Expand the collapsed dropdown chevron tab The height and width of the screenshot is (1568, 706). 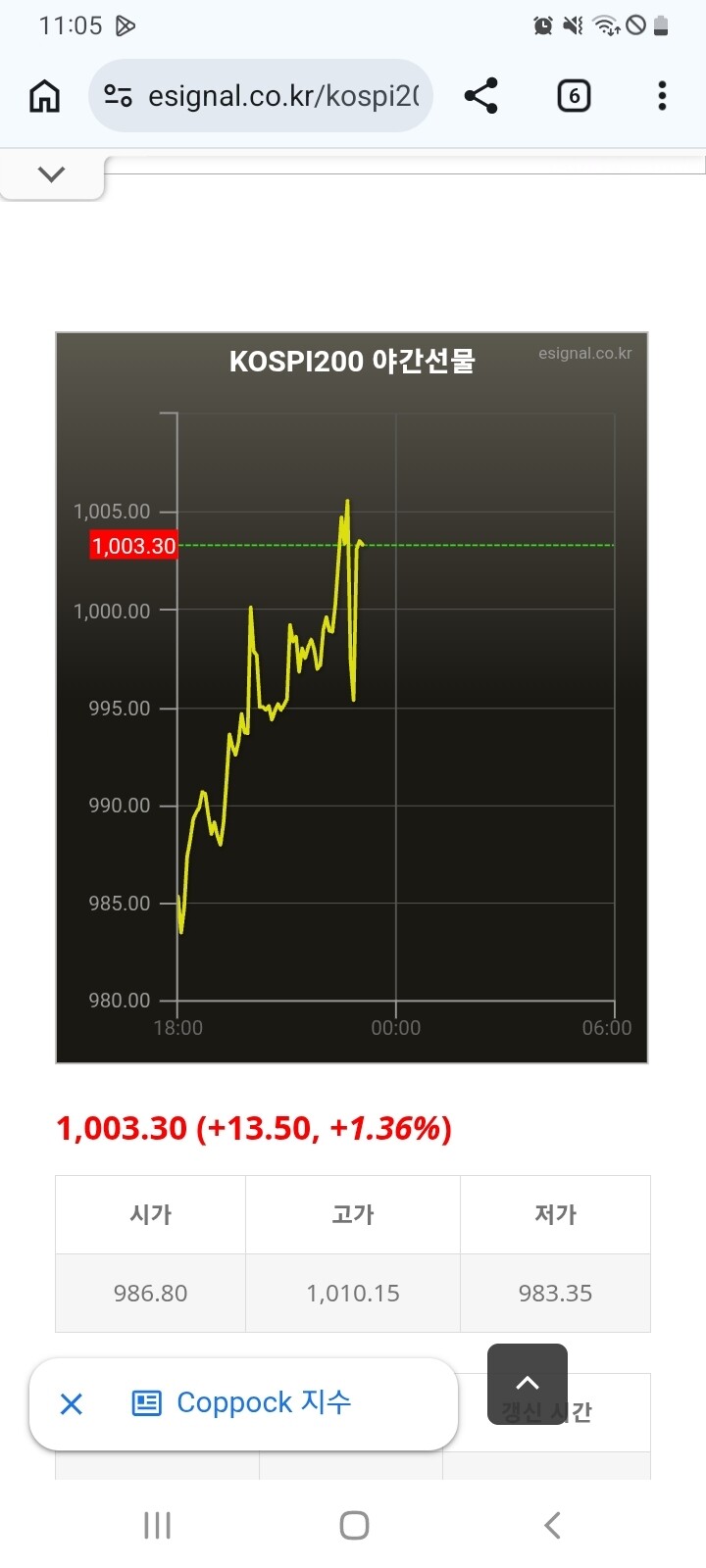[52, 174]
